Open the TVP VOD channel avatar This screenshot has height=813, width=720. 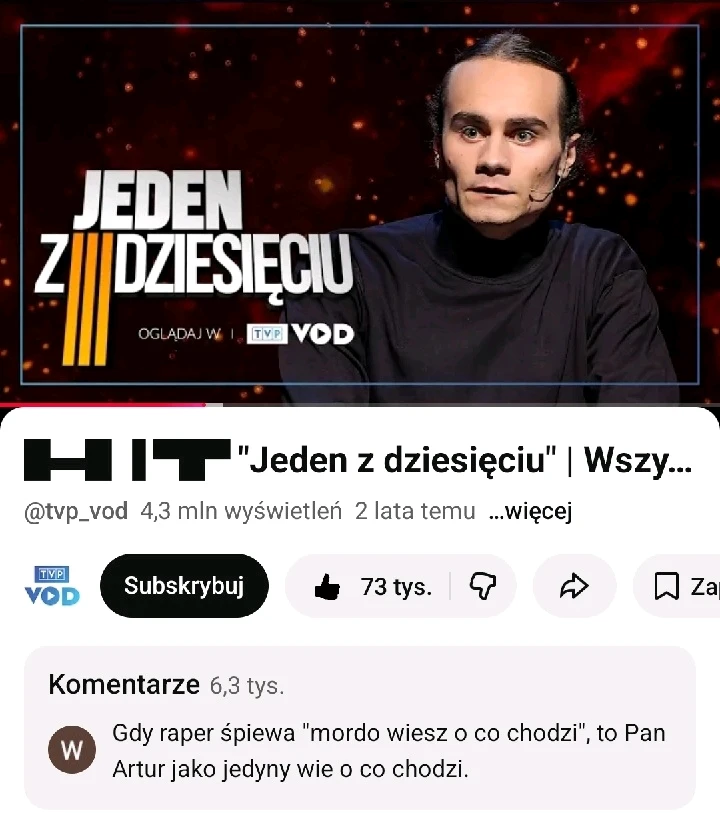click(52, 586)
